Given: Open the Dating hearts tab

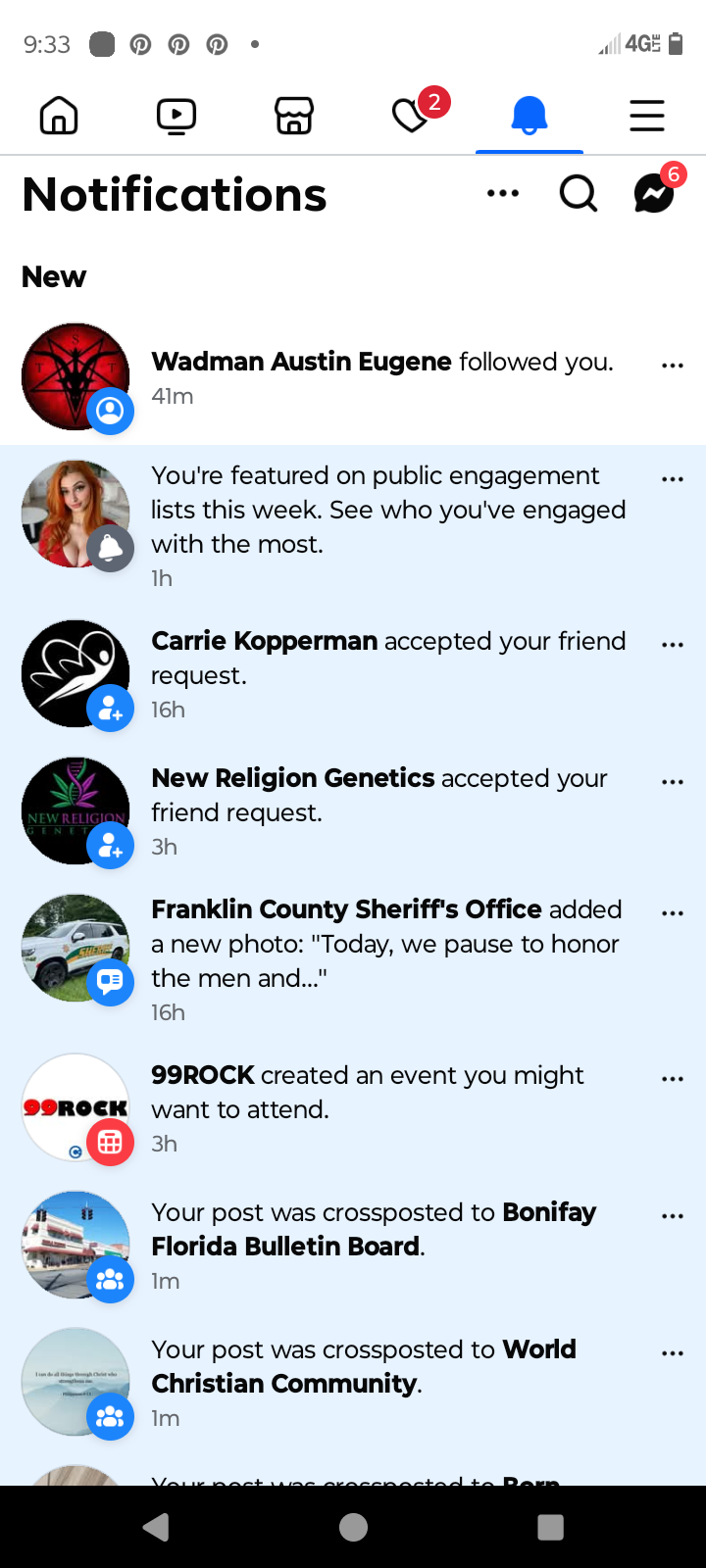Looking at the screenshot, I should [410, 116].
